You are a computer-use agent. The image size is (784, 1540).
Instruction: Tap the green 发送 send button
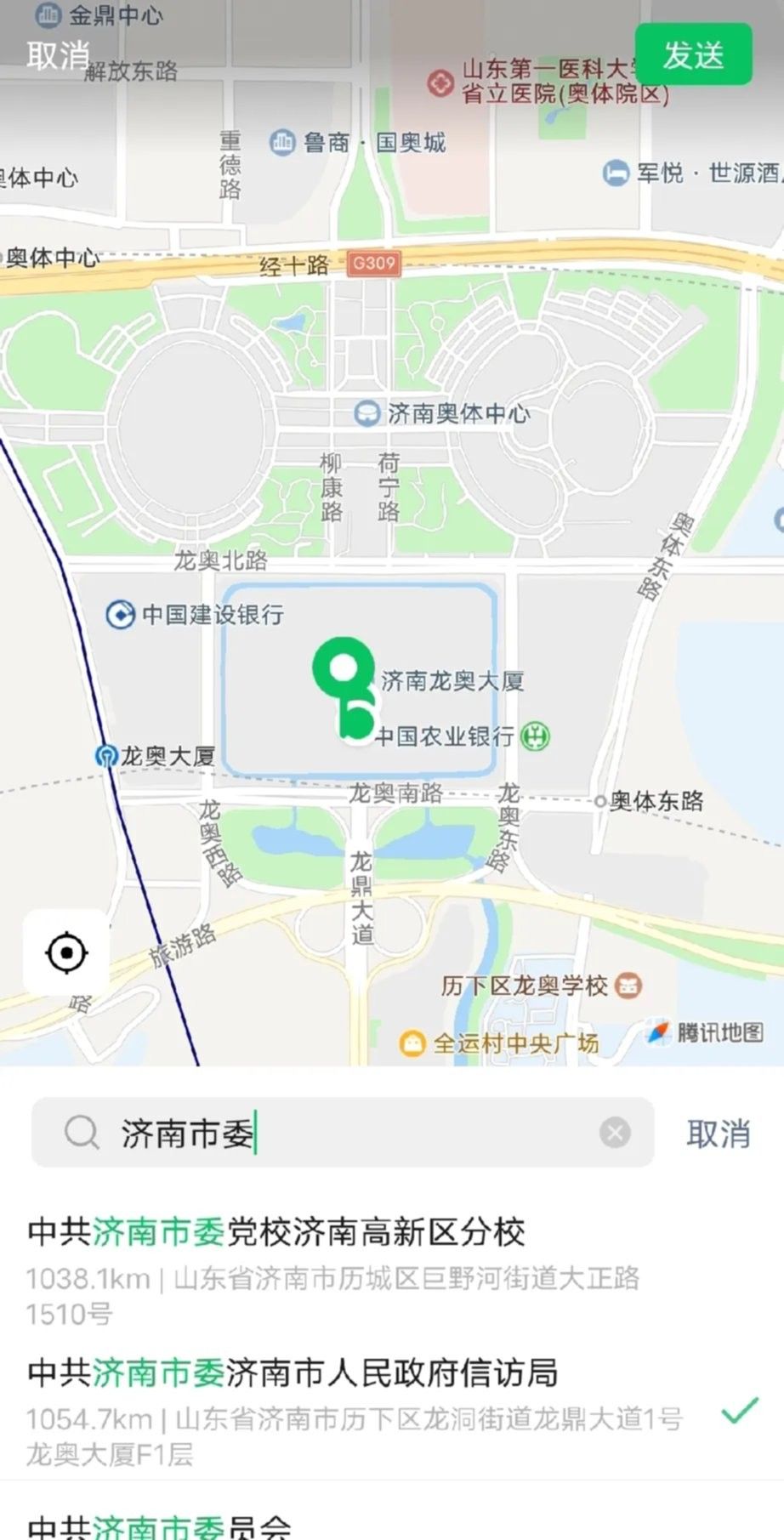click(693, 55)
